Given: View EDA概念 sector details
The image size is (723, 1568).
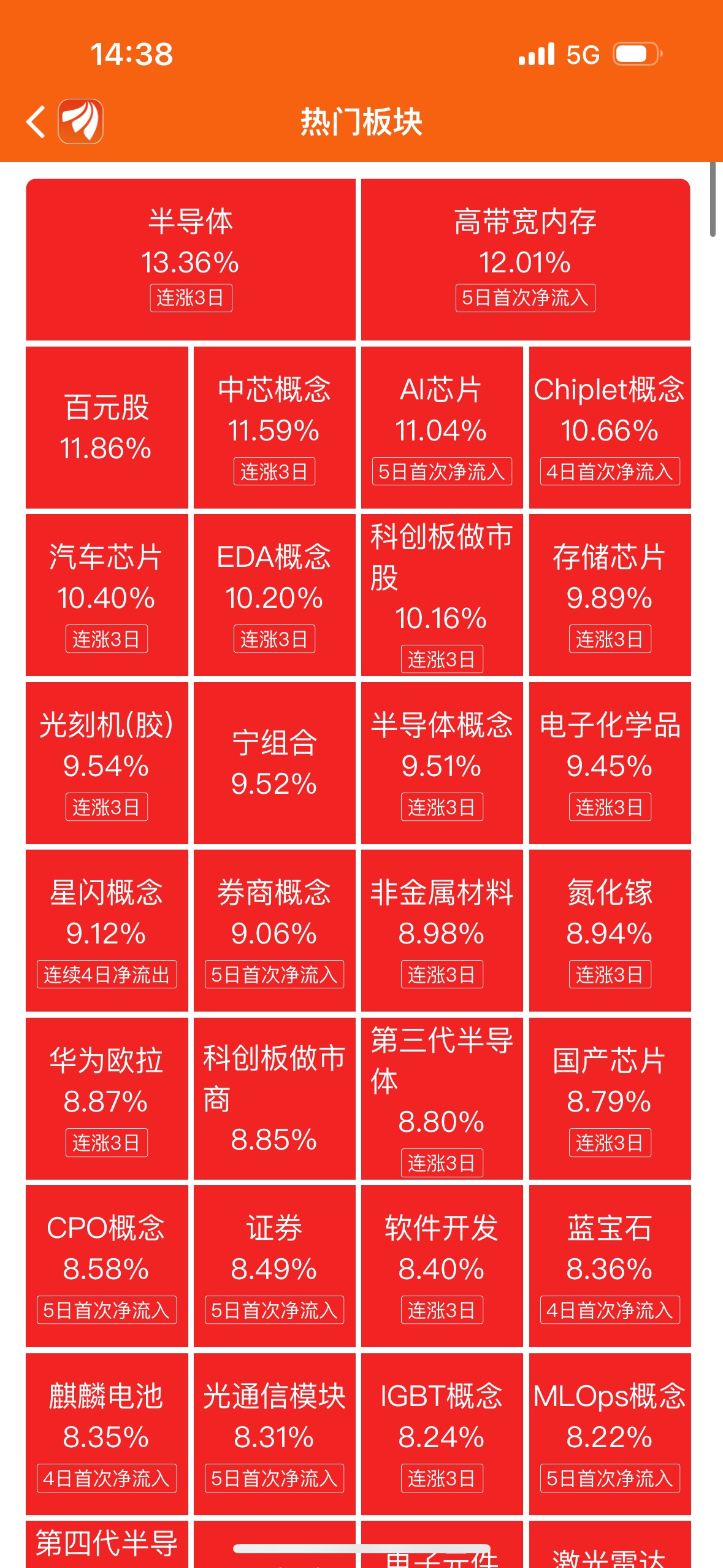Looking at the screenshot, I should (274, 594).
